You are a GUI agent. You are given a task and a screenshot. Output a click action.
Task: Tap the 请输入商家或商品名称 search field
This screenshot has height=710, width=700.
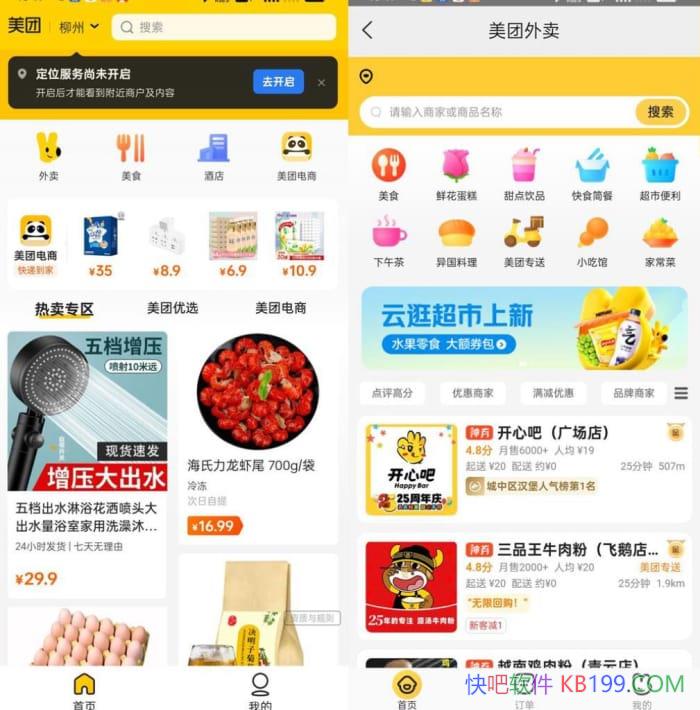click(500, 112)
